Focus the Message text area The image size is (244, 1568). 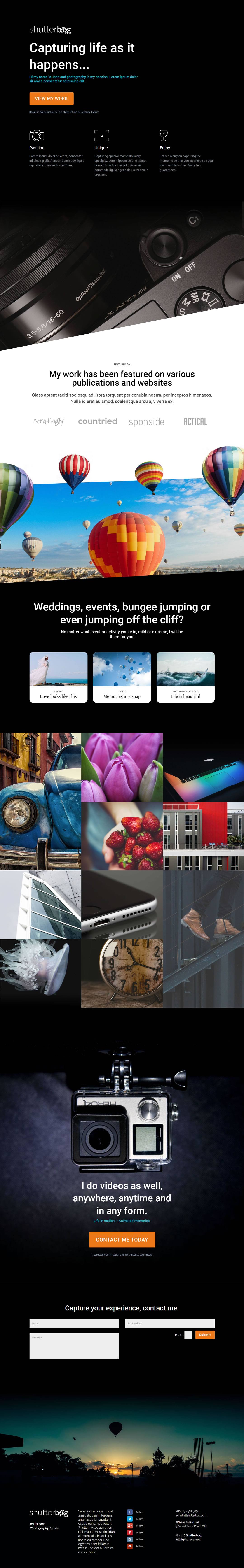pyautogui.click(x=74, y=1346)
